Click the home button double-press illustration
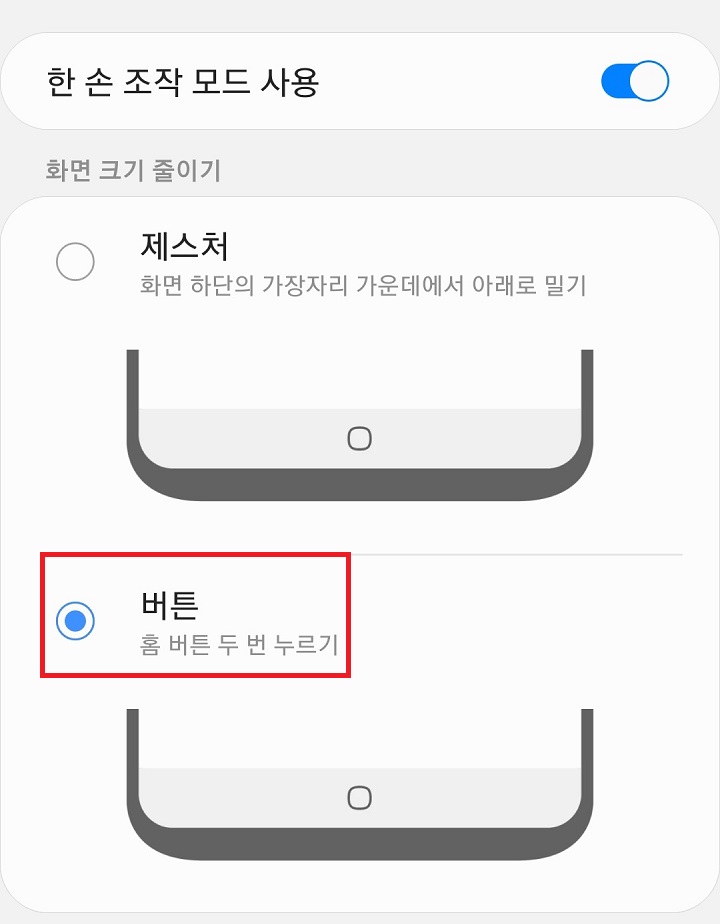Viewport: 720px width, 924px height. point(360,790)
